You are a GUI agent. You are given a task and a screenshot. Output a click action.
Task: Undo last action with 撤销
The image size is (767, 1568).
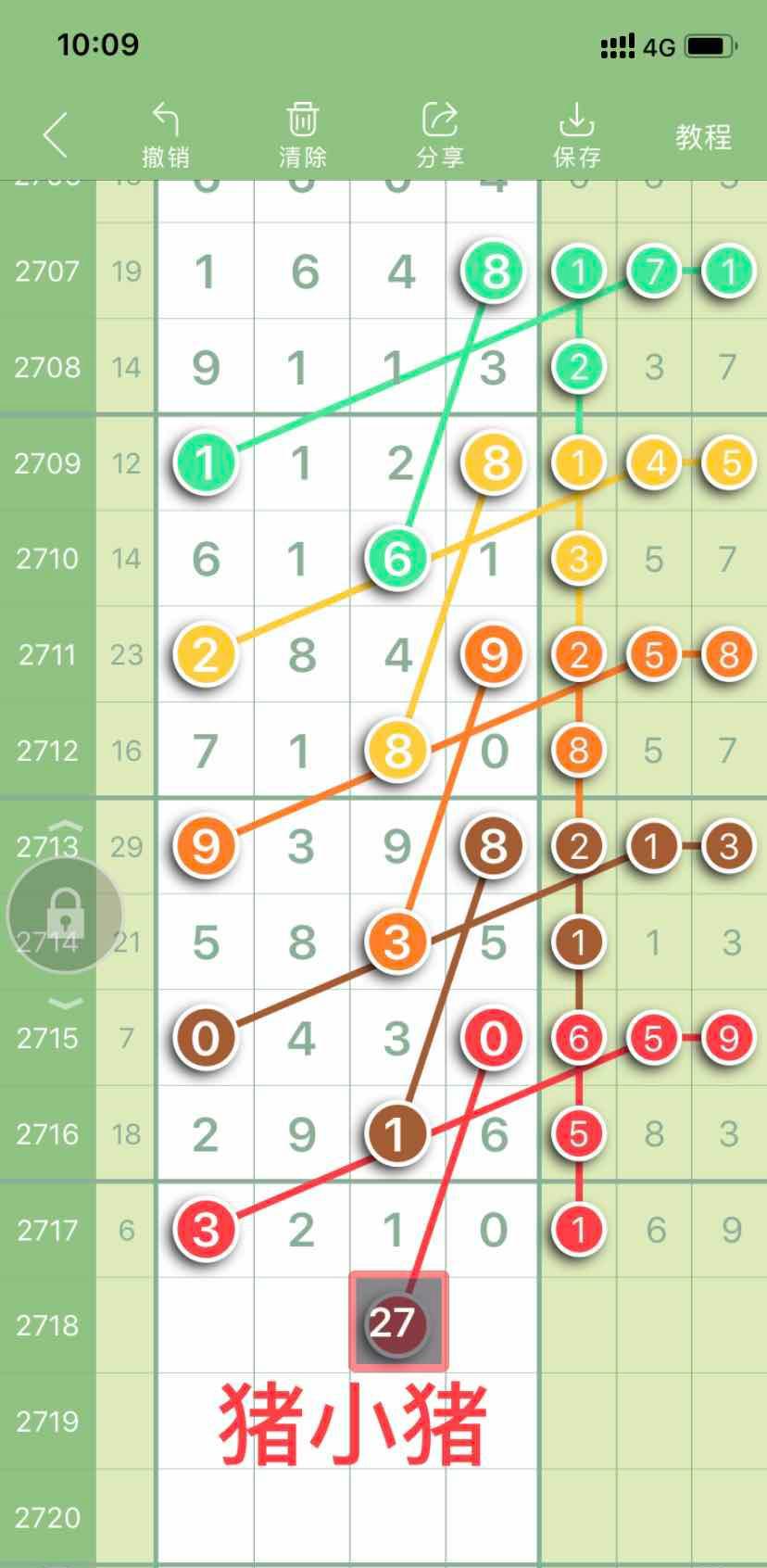point(166,135)
